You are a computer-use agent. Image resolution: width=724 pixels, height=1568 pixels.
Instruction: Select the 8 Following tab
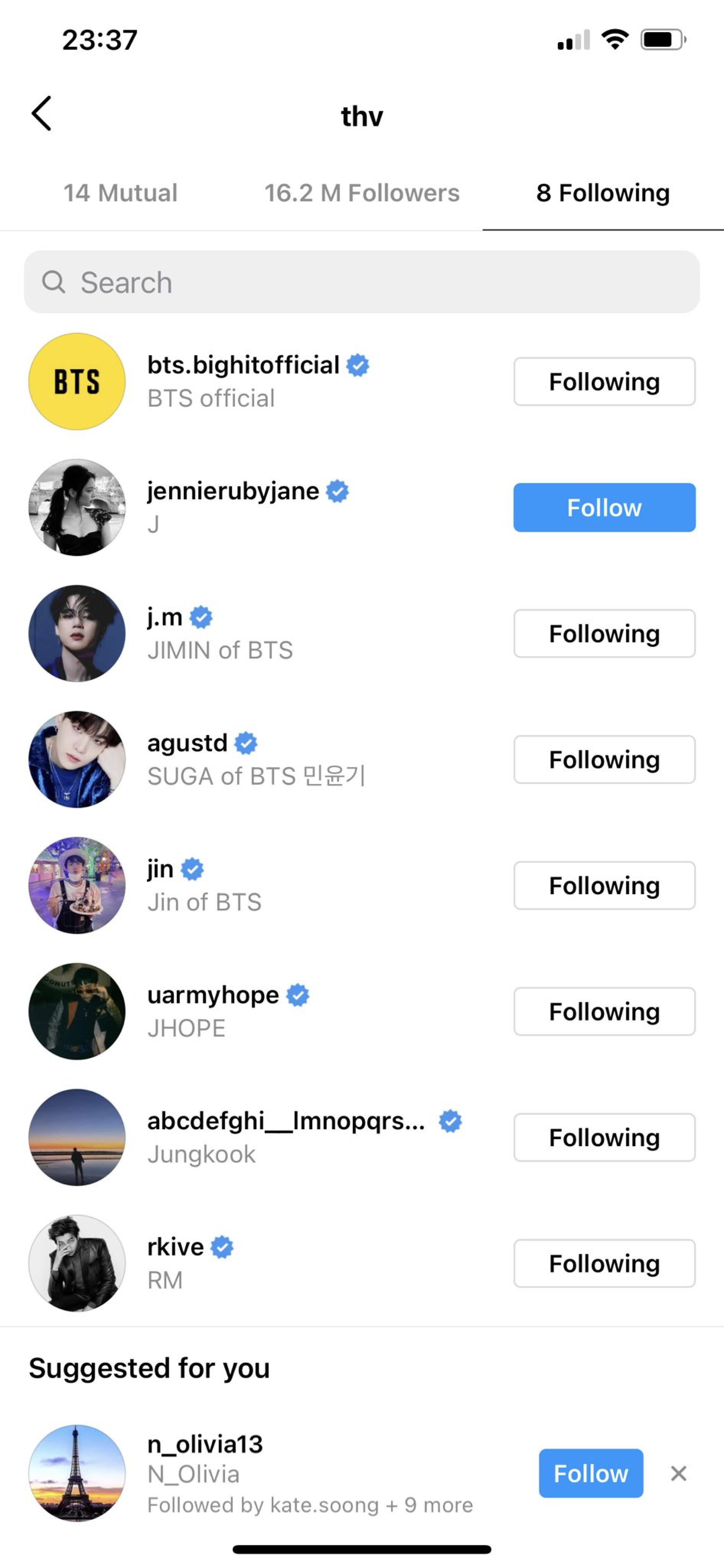(603, 193)
